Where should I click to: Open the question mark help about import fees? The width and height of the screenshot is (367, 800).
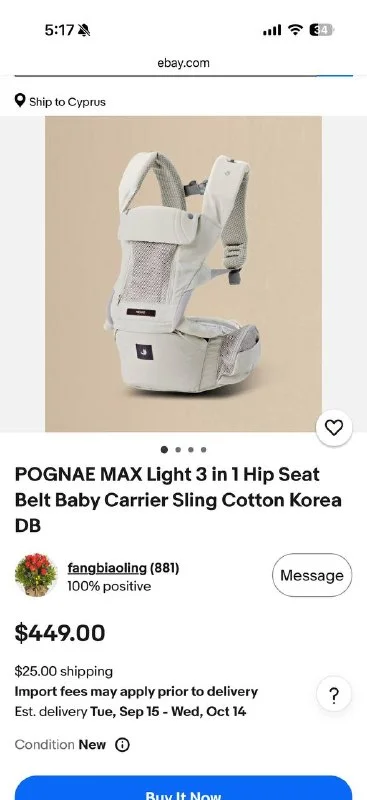334,695
